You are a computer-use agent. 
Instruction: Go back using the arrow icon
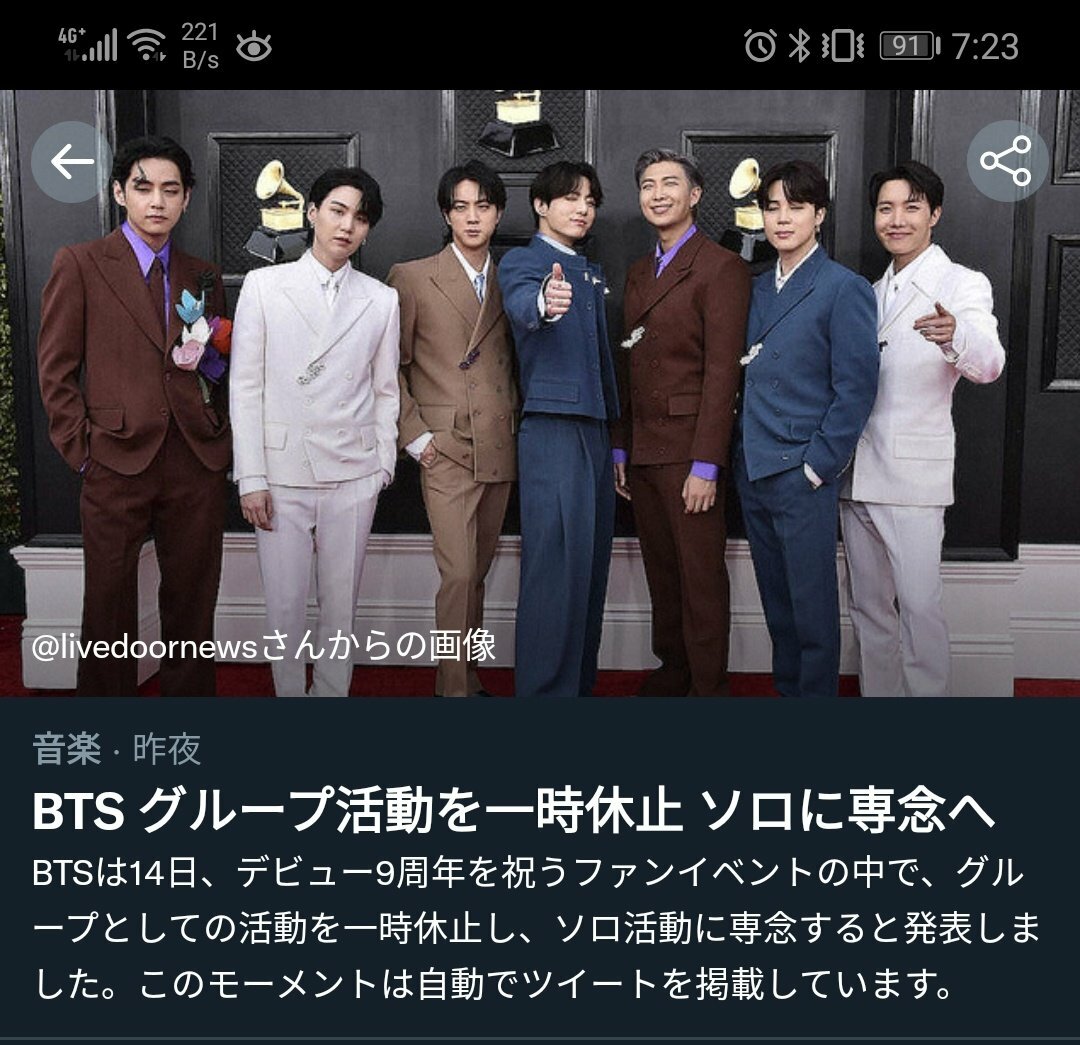point(72,161)
